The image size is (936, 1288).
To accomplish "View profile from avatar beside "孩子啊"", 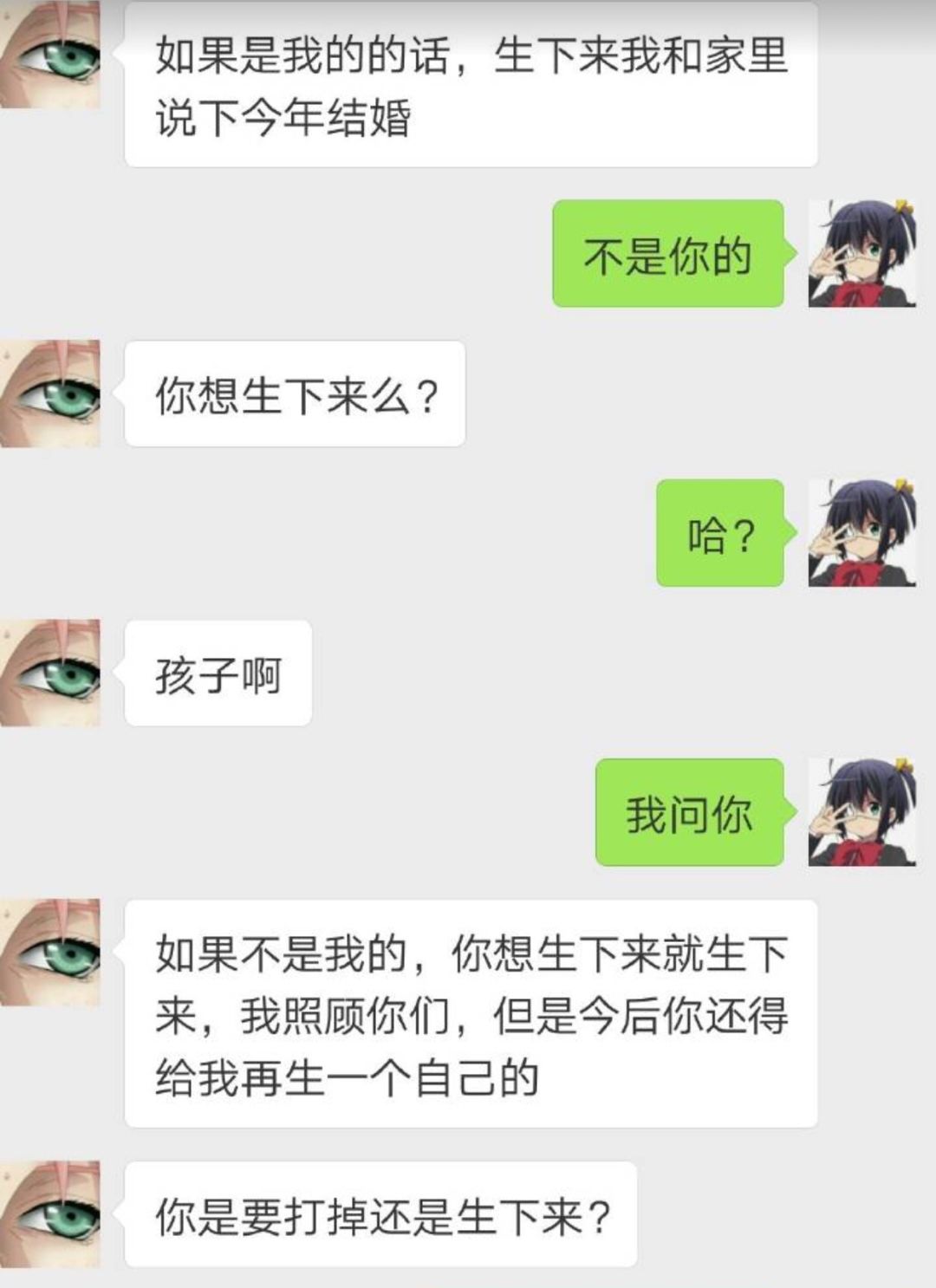I will 51,673.
